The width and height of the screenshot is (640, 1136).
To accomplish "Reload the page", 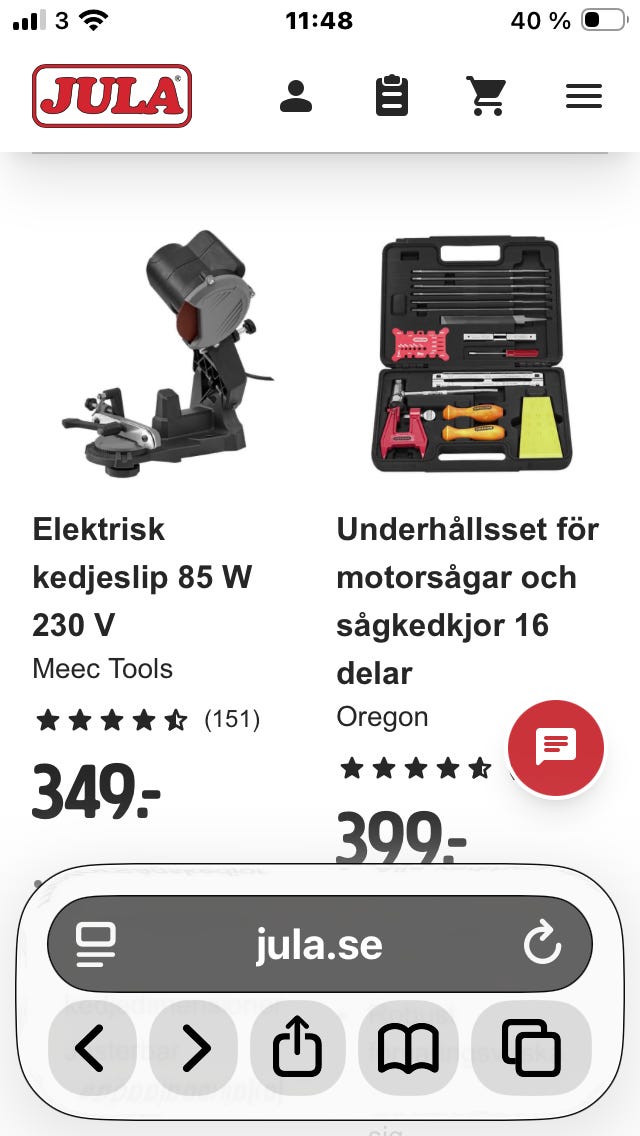I will click(543, 945).
